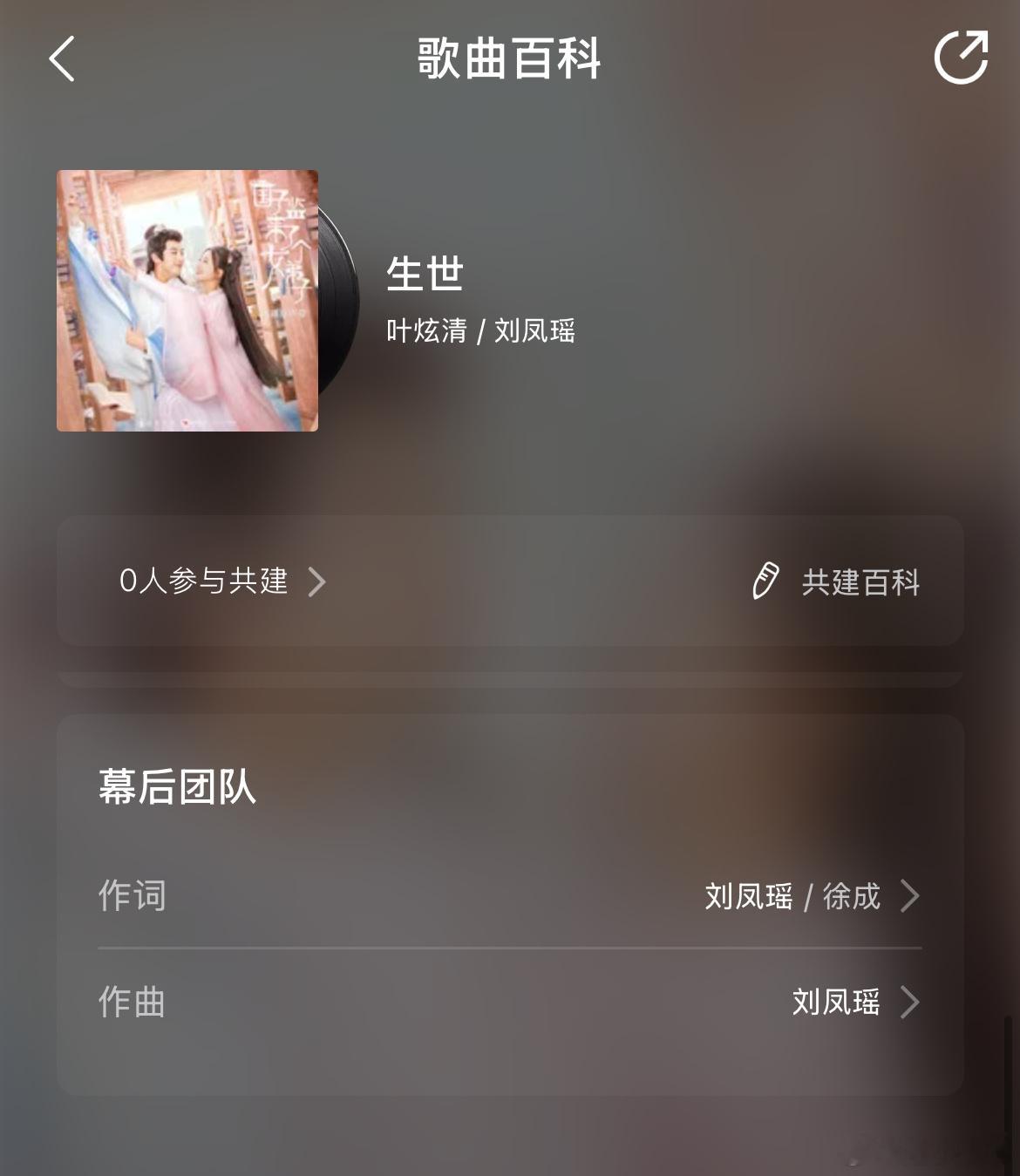Go back from 歌曲百科 page

62,59
